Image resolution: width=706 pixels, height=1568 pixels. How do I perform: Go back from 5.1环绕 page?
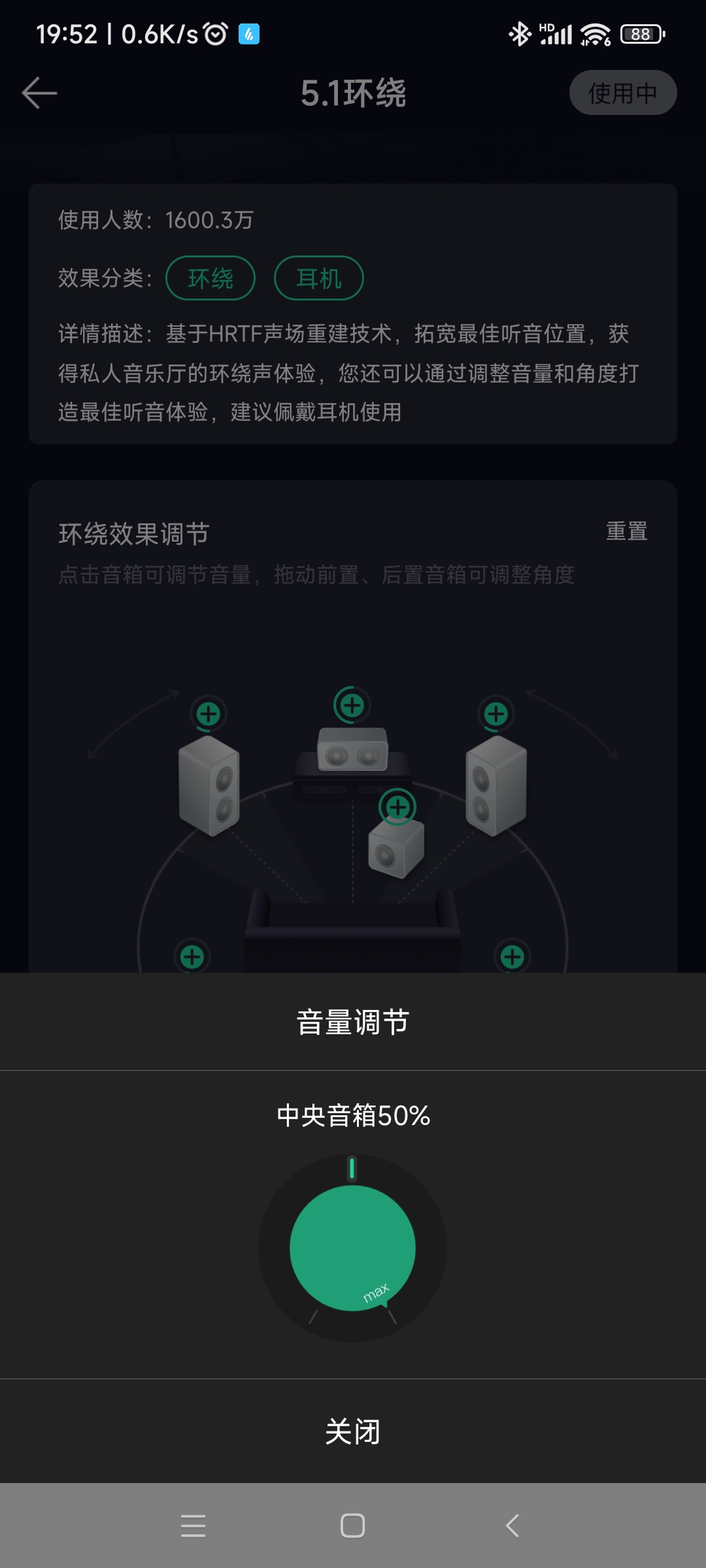click(x=39, y=93)
